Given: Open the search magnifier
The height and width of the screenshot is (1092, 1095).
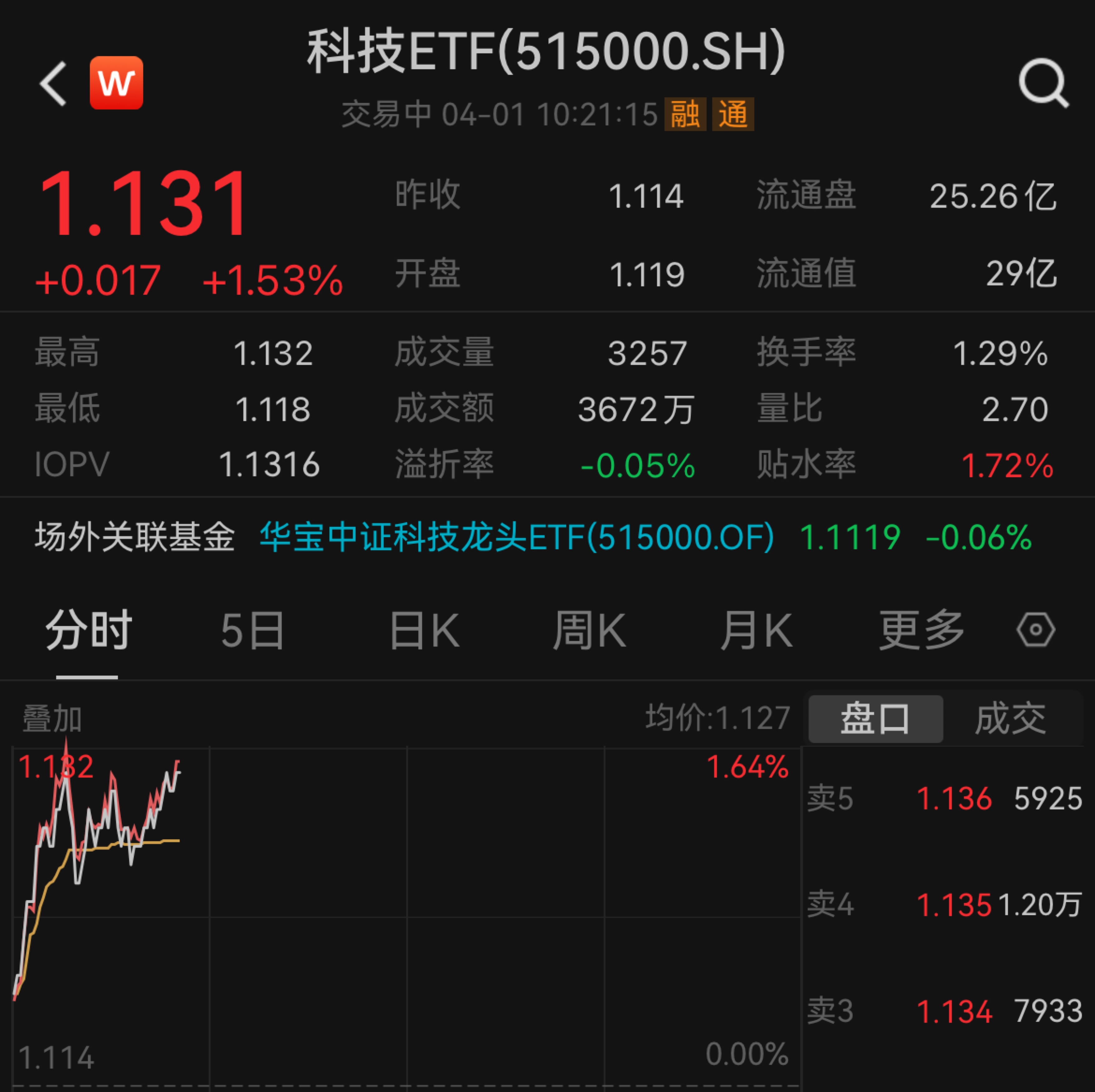Looking at the screenshot, I should click(x=1043, y=83).
